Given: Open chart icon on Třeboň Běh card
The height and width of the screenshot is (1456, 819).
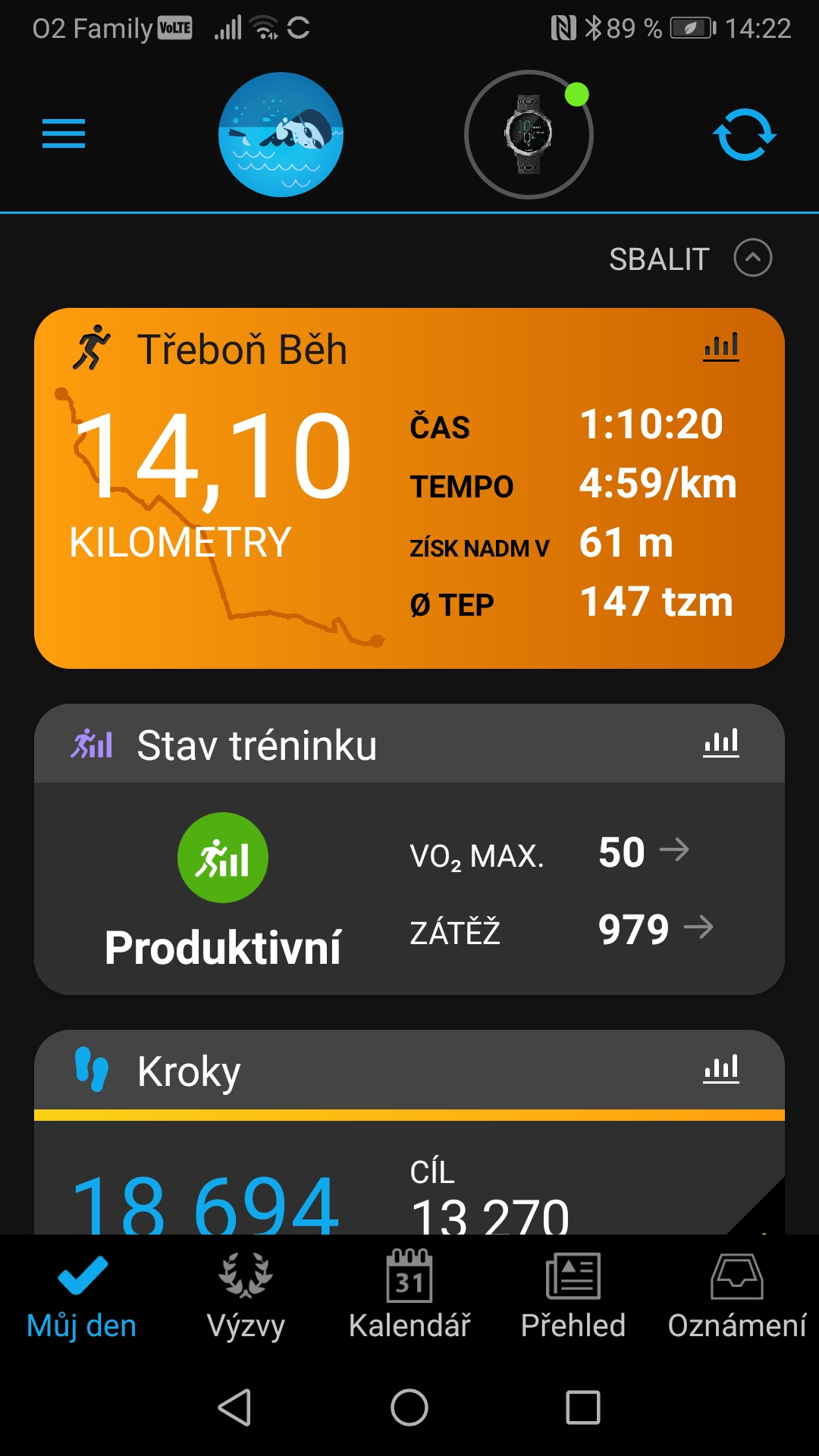Looking at the screenshot, I should [721, 347].
